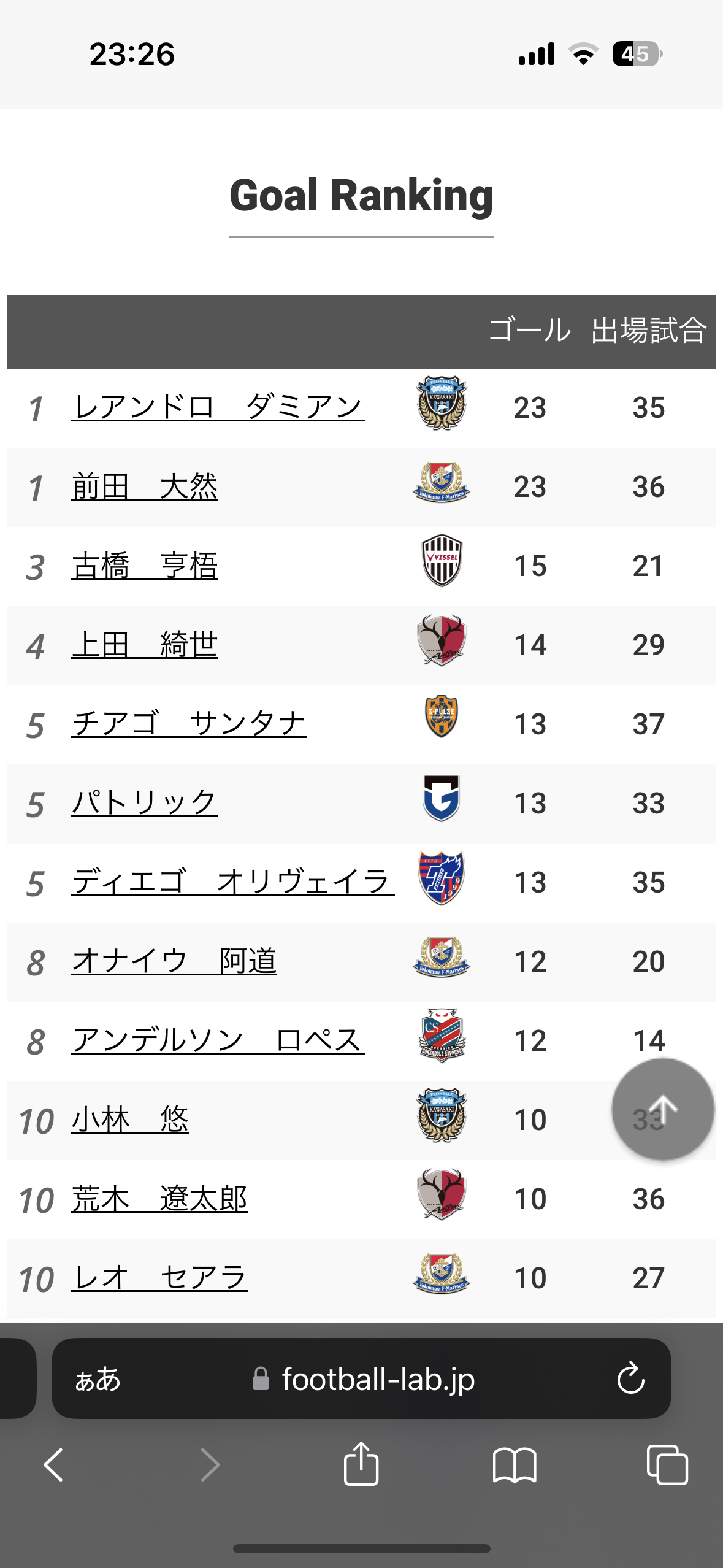Viewport: 723px width, 1568px height.
Task: Open player link パトリック
Action: click(x=145, y=803)
